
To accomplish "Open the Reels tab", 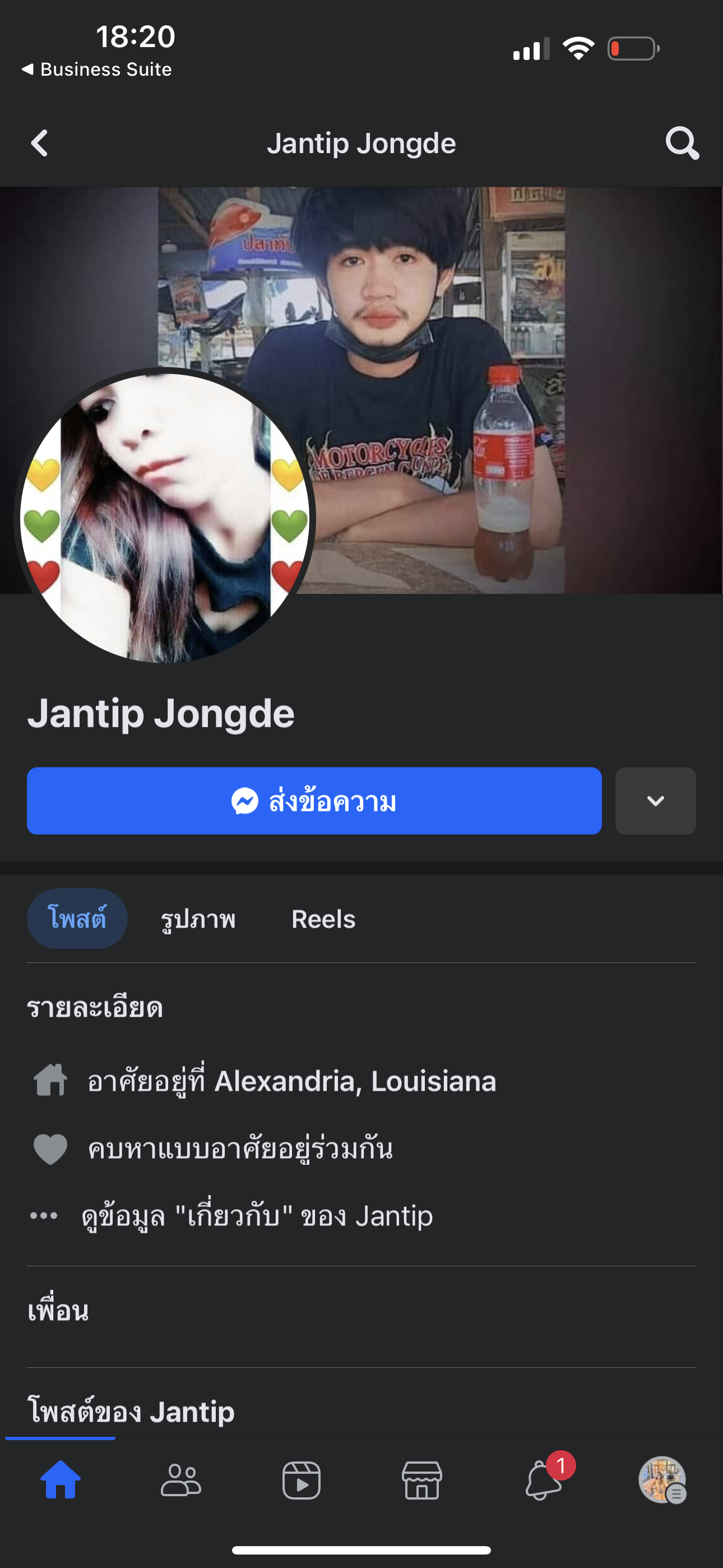I will click(323, 919).
